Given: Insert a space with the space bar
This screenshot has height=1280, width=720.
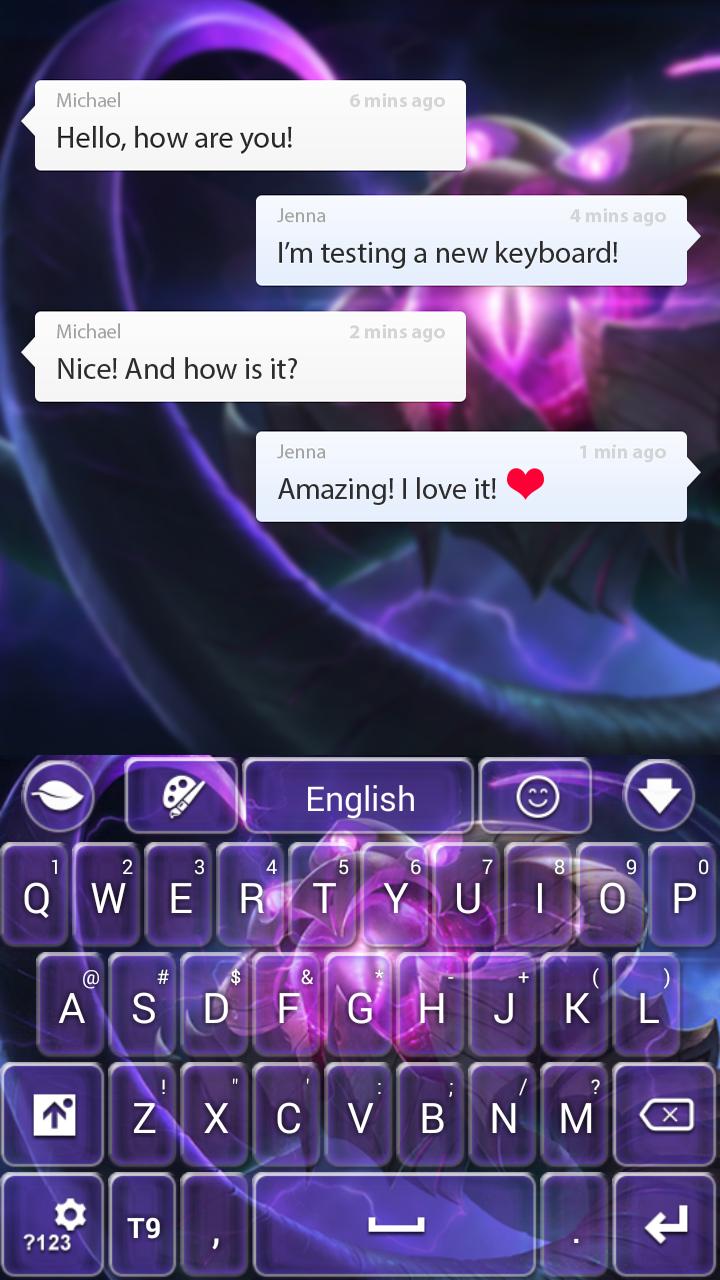Looking at the screenshot, I should [x=396, y=1226].
